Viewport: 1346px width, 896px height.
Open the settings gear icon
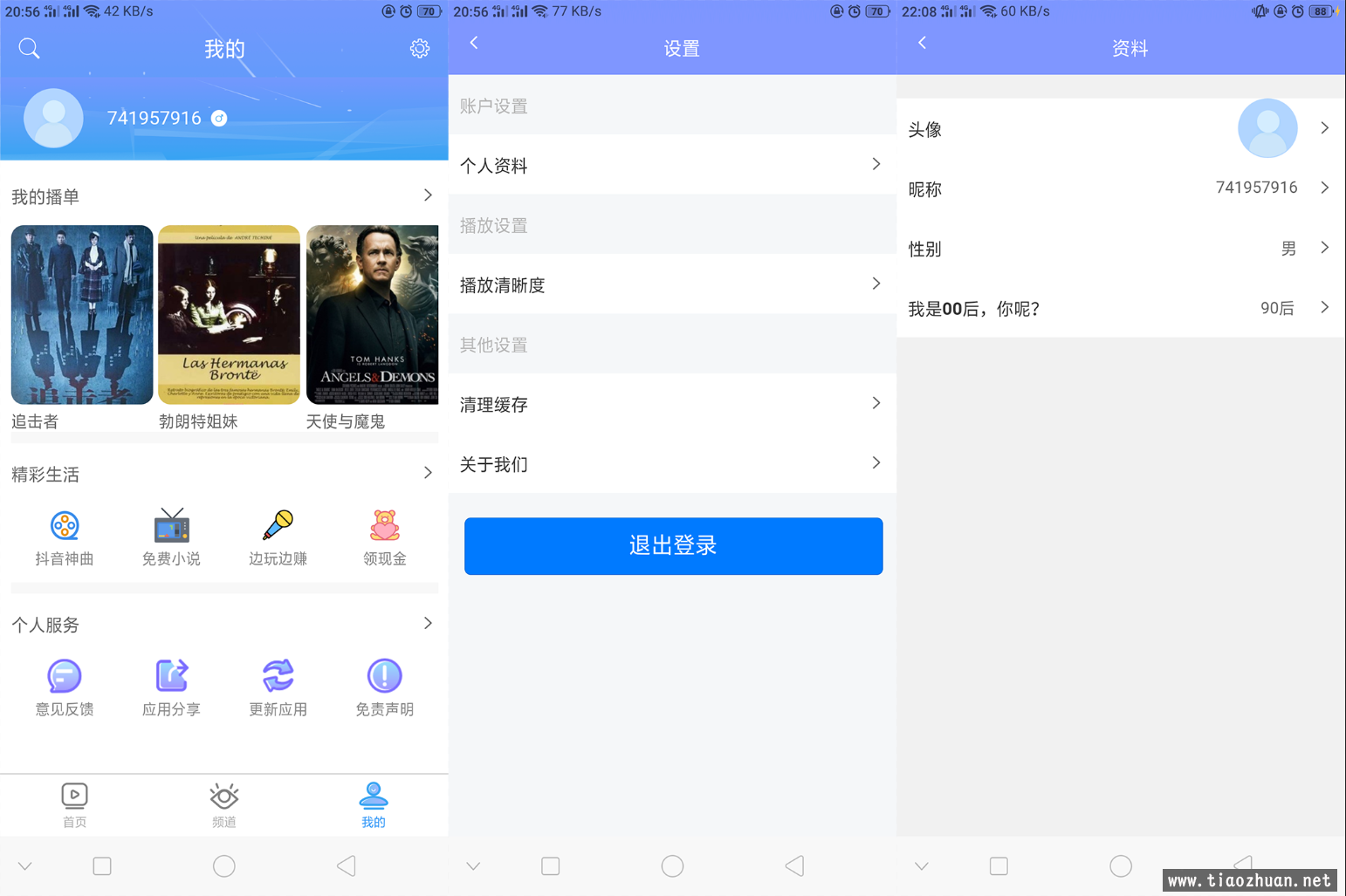coord(420,48)
